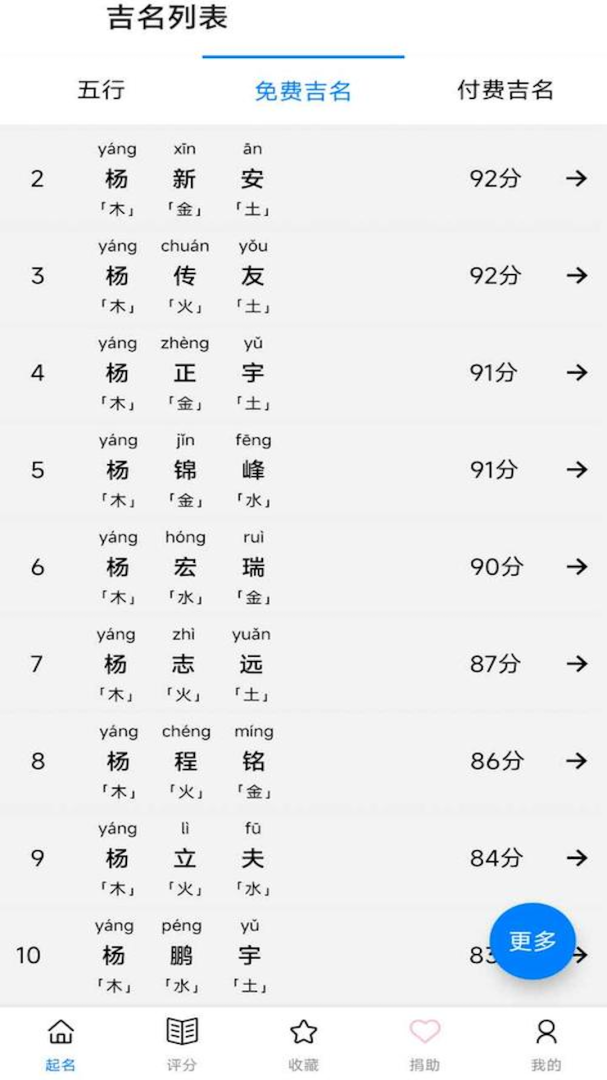
Task: Go to the 起名 tab
Action: [61, 1043]
